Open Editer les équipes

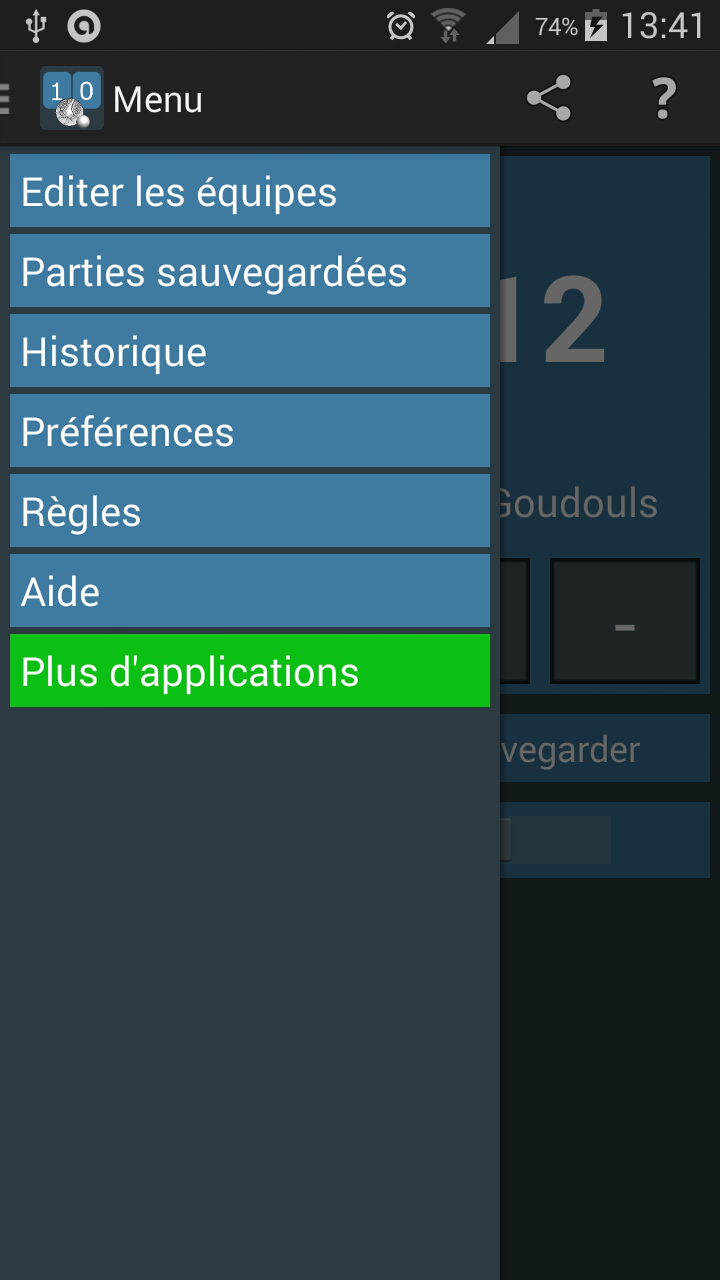click(x=250, y=191)
